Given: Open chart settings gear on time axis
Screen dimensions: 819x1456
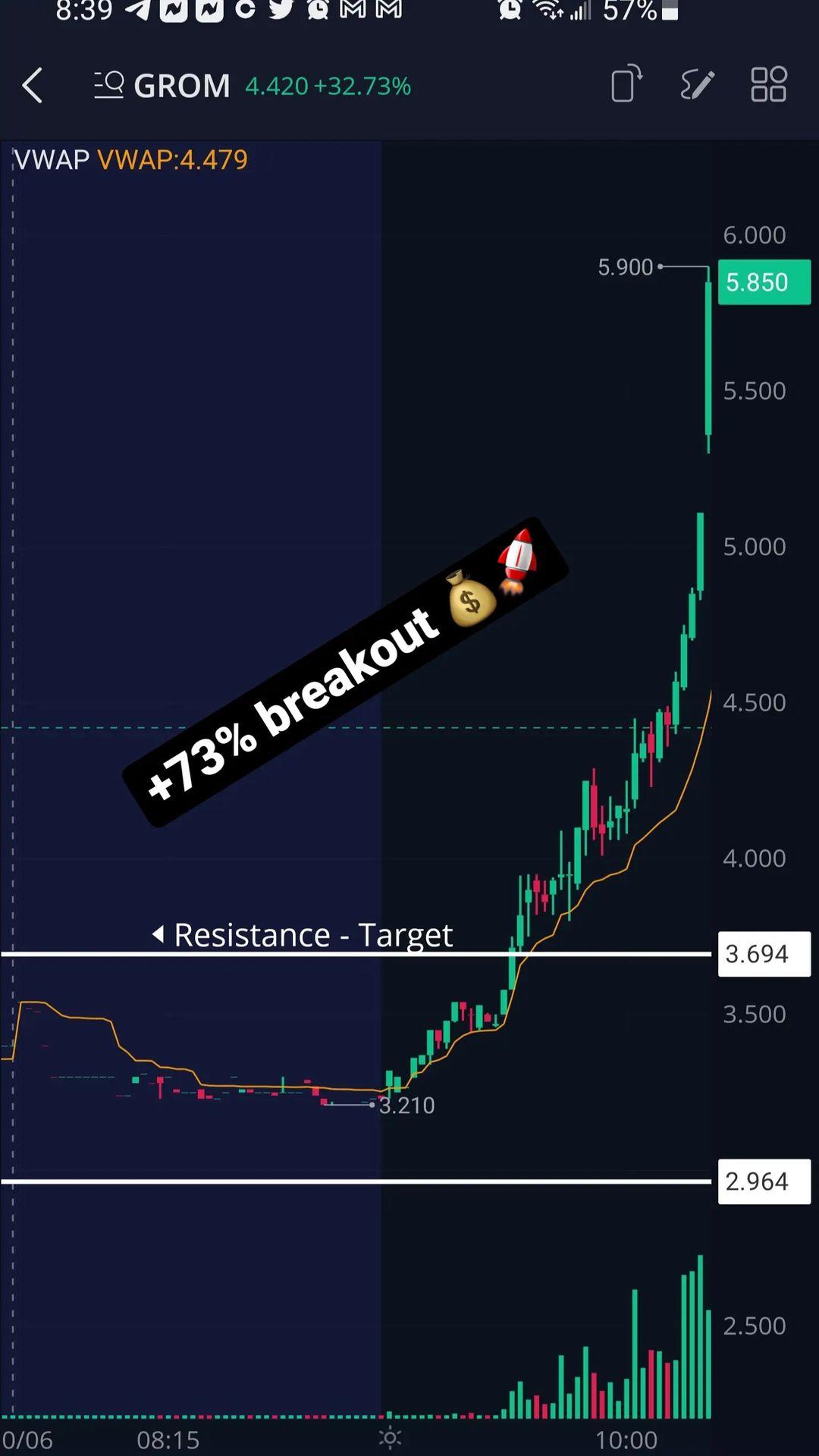Looking at the screenshot, I should (x=391, y=1437).
